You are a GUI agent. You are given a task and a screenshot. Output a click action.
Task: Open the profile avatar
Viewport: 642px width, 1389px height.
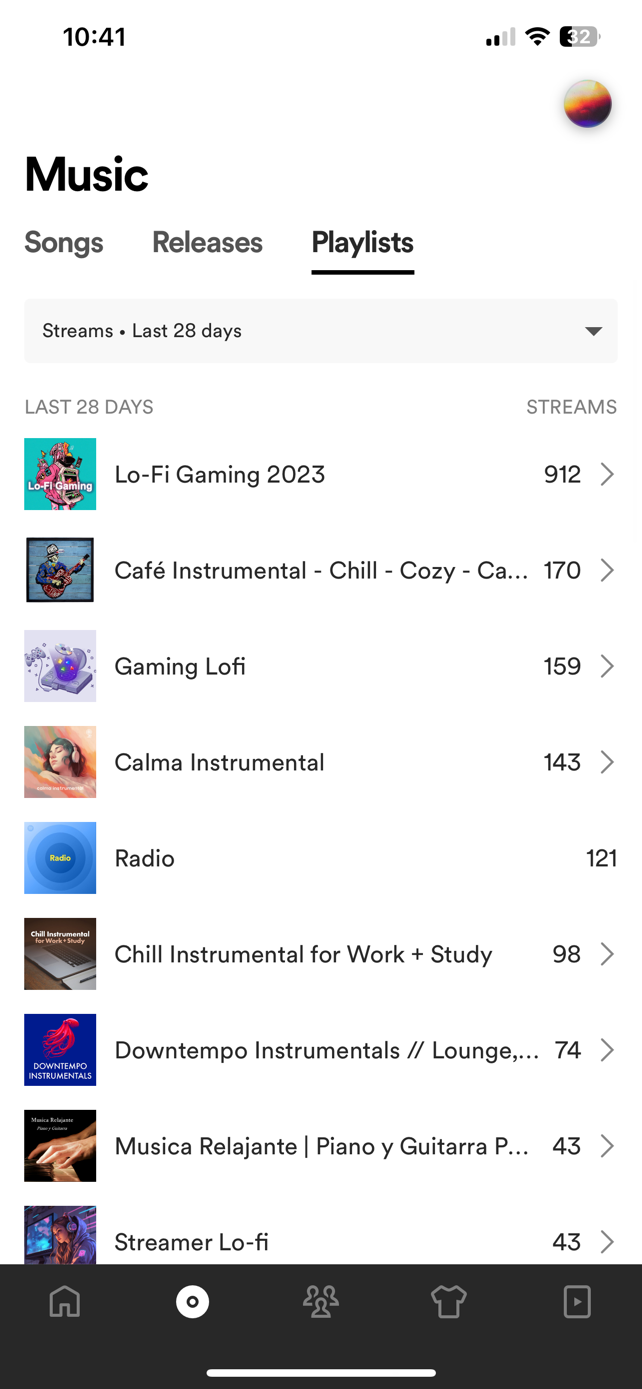(587, 104)
